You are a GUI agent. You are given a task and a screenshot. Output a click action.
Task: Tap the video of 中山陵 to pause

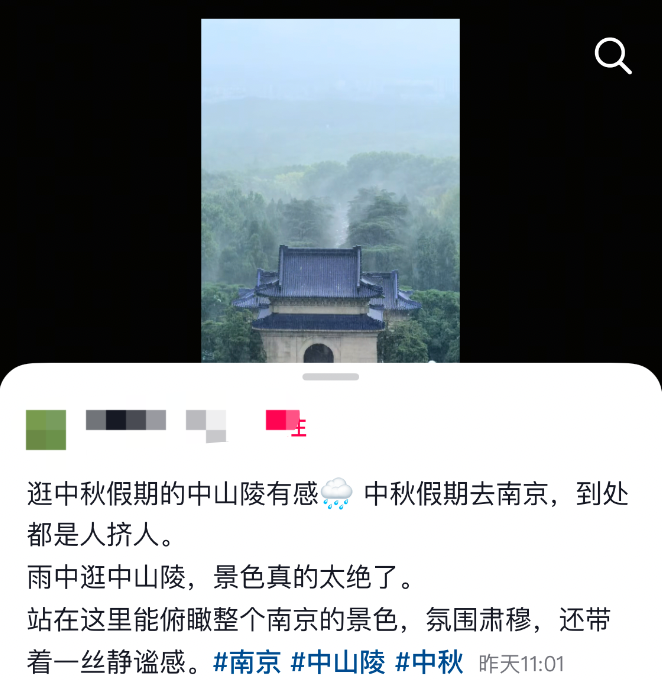[x=330, y=190]
